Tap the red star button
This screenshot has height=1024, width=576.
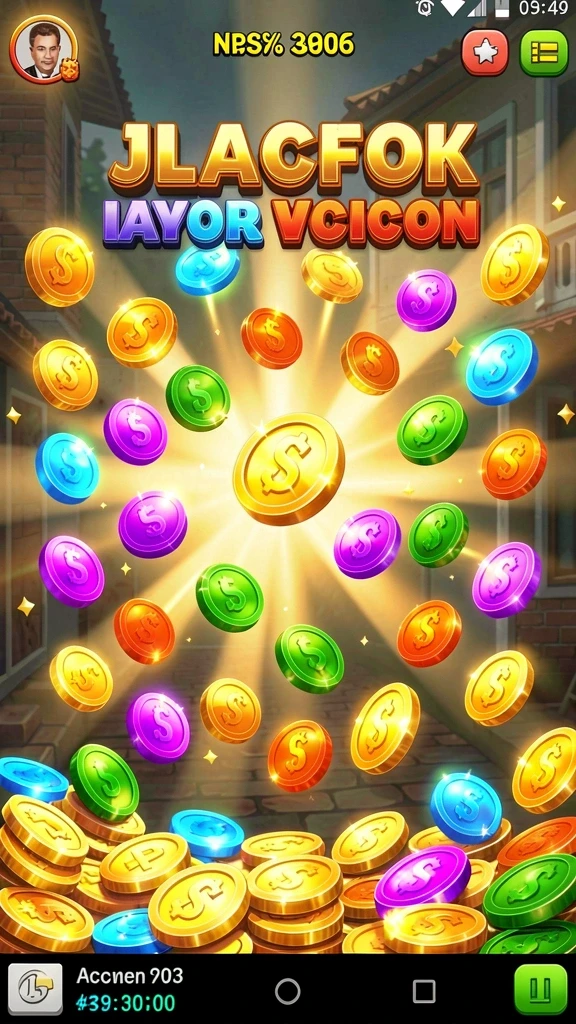pos(485,52)
